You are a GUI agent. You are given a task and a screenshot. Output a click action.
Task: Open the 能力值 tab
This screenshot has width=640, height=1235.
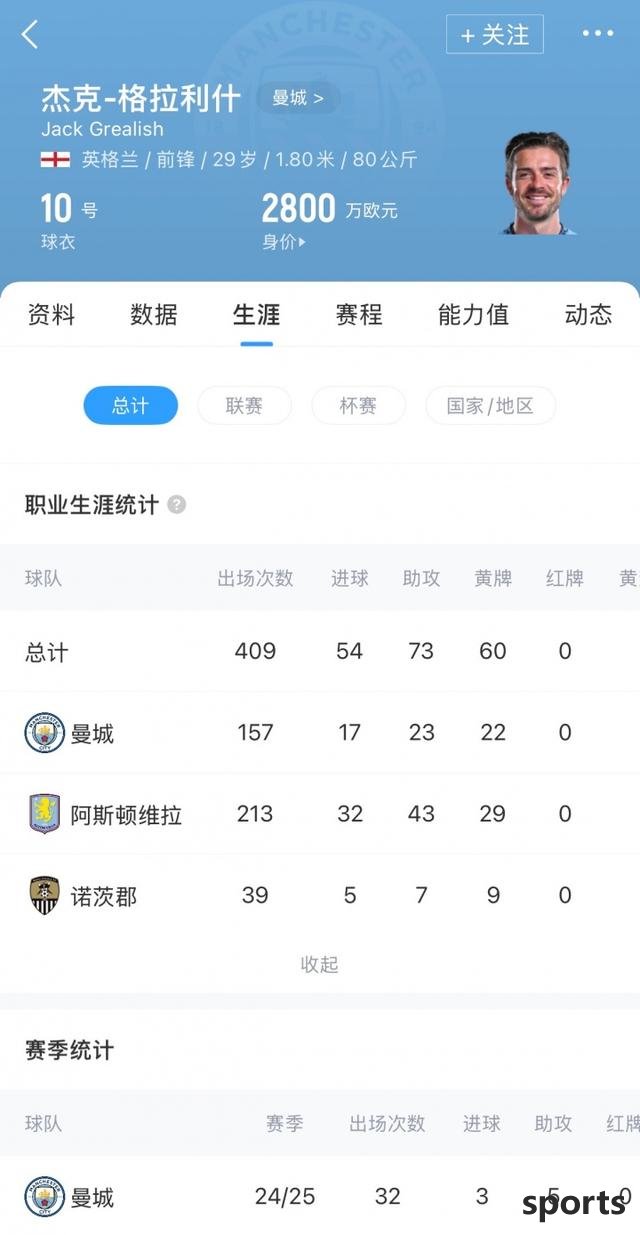(x=473, y=315)
